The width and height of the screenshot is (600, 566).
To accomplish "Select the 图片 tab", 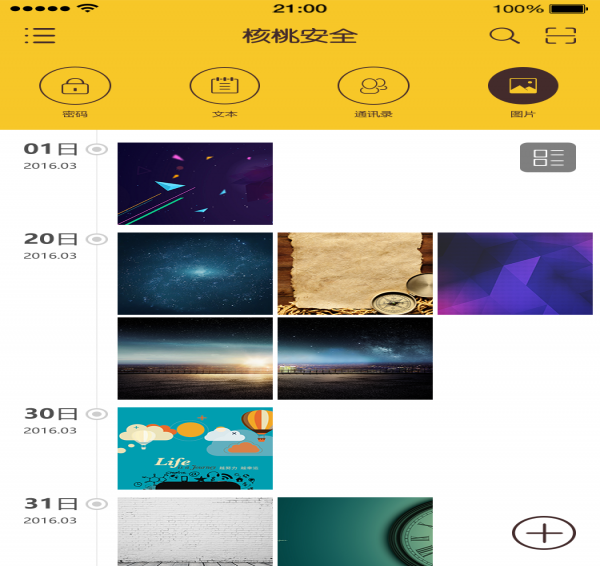I will (x=522, y=88).
